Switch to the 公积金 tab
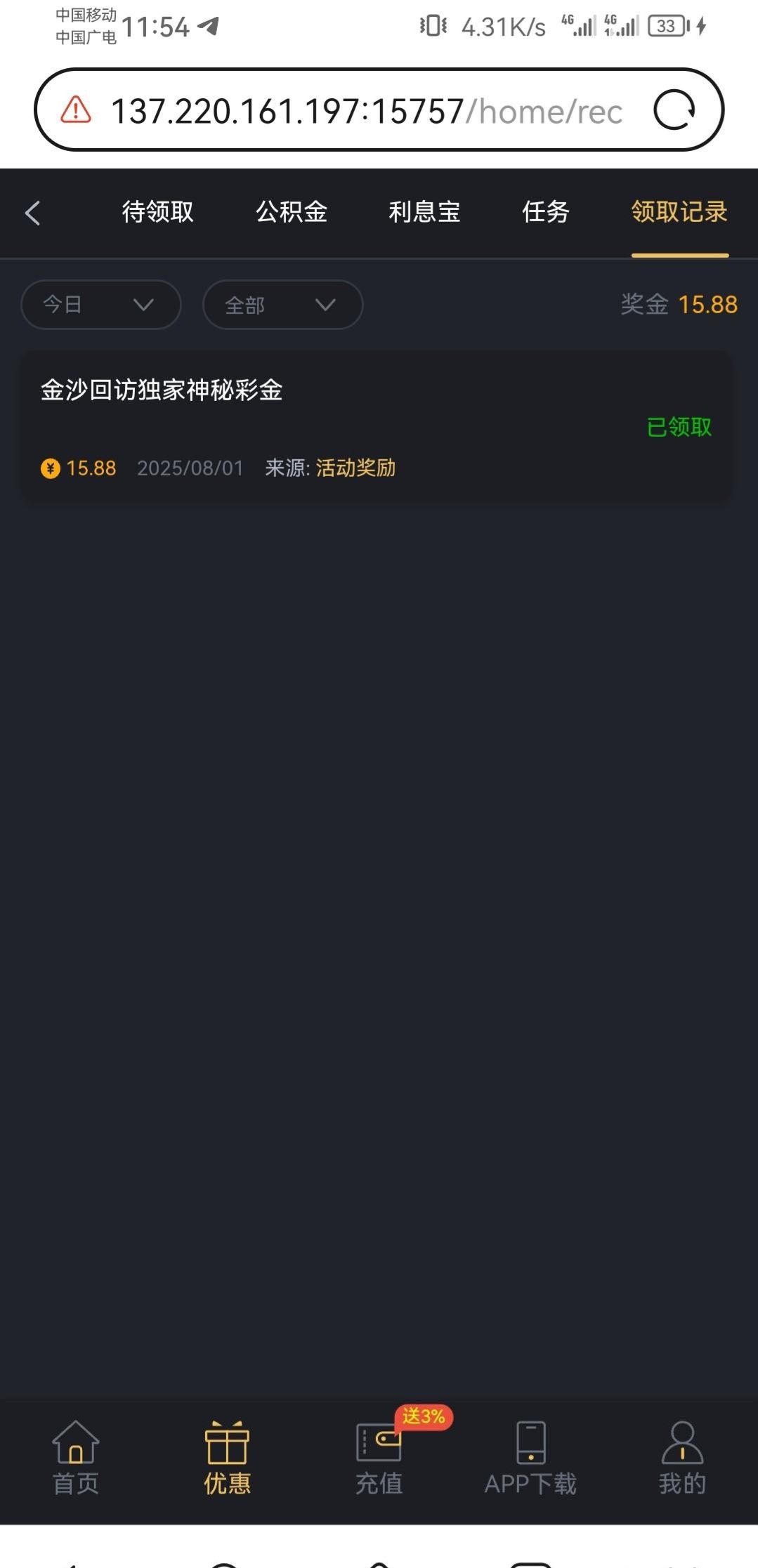Image resolution: width=758 pixels, height=1568 pixels. click(x=291, y=211)
